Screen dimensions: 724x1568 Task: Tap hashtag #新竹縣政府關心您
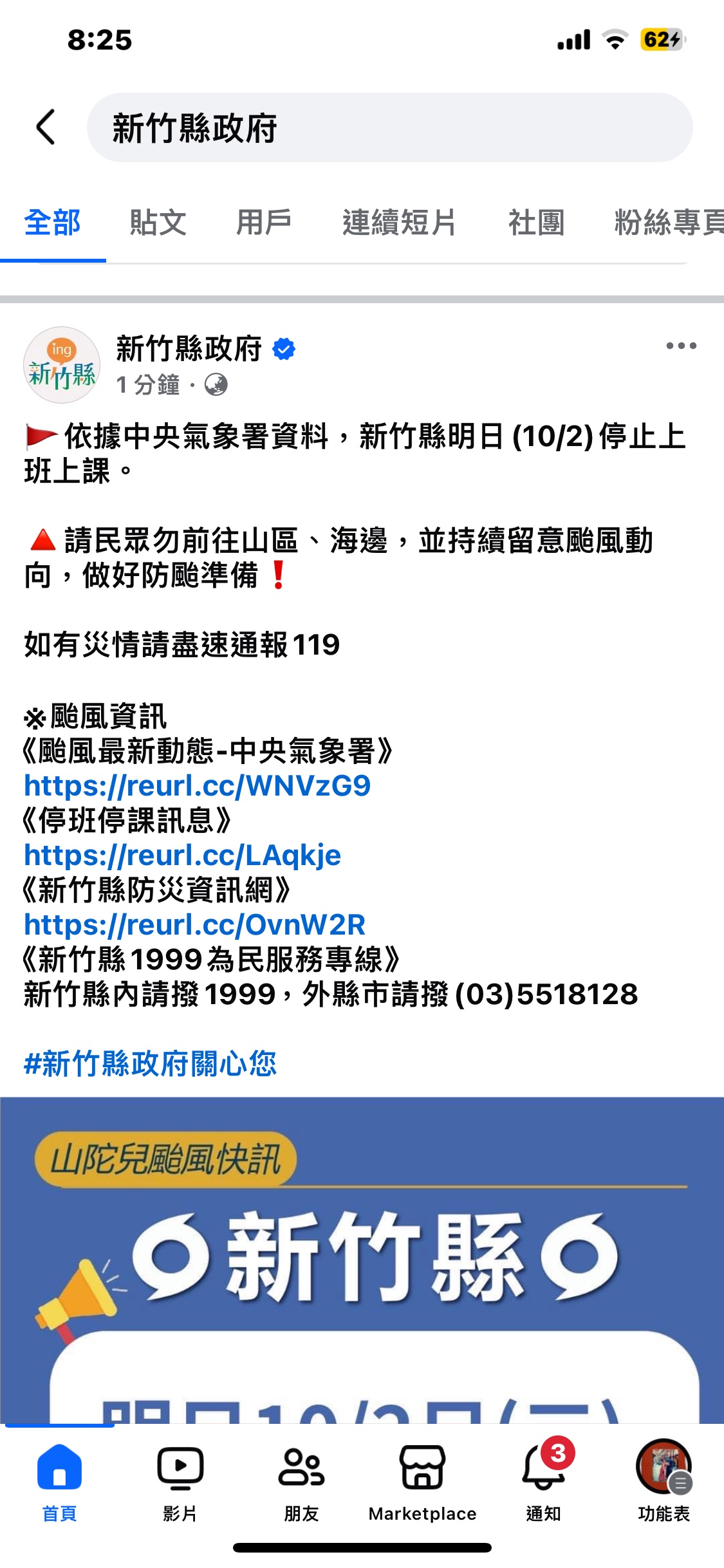pos(150,1063)
